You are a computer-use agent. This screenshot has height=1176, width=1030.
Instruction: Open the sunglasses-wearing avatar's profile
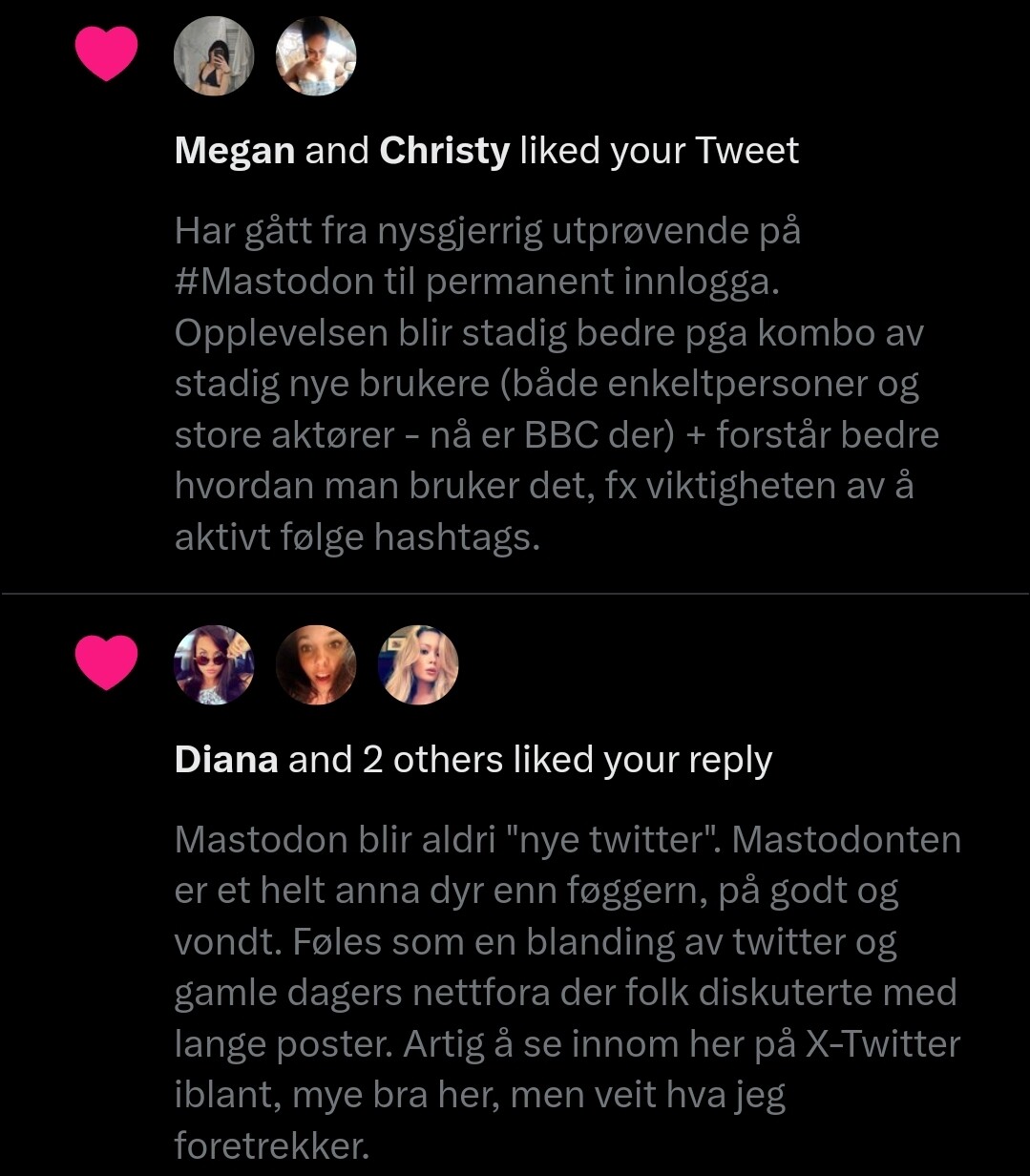[214, 665]
